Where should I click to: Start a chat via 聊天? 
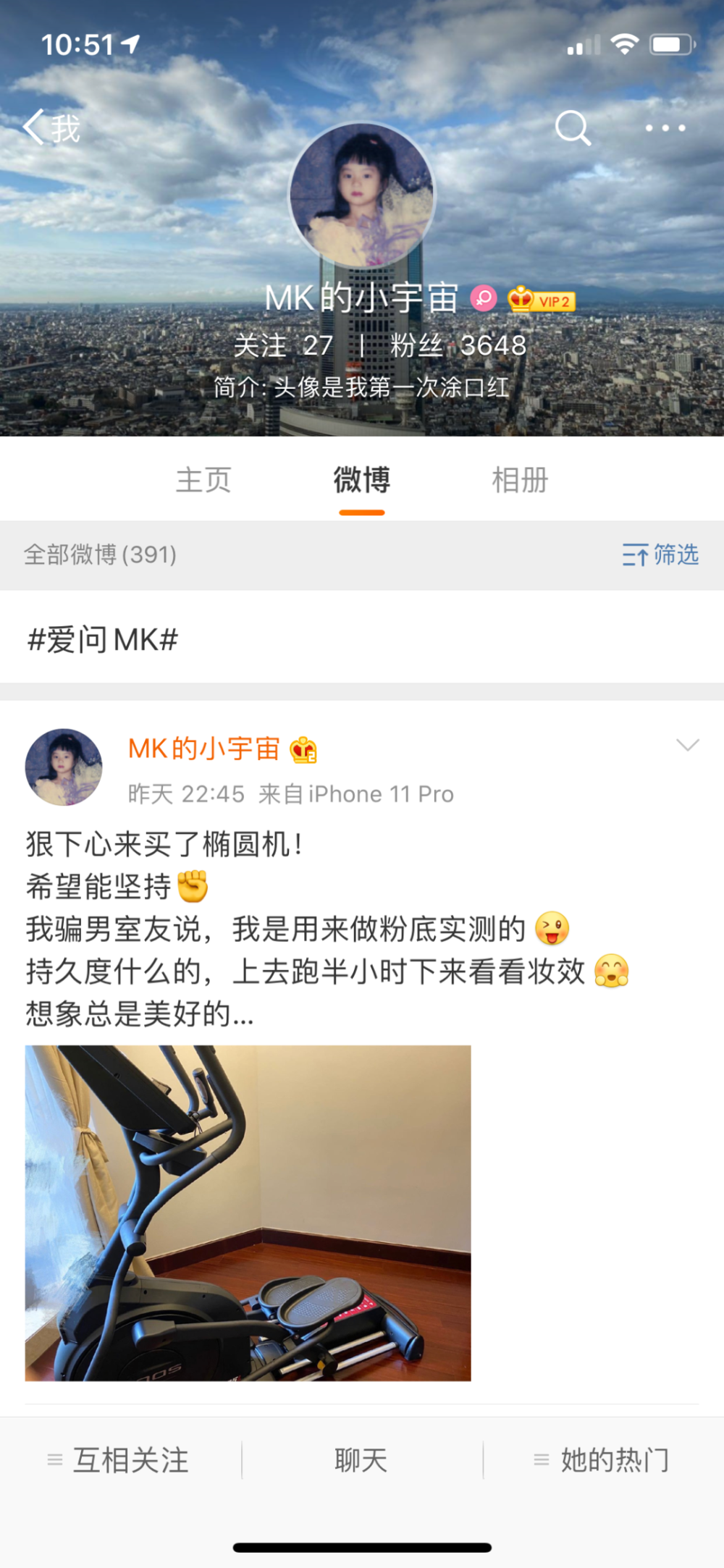click(361, 1460)
